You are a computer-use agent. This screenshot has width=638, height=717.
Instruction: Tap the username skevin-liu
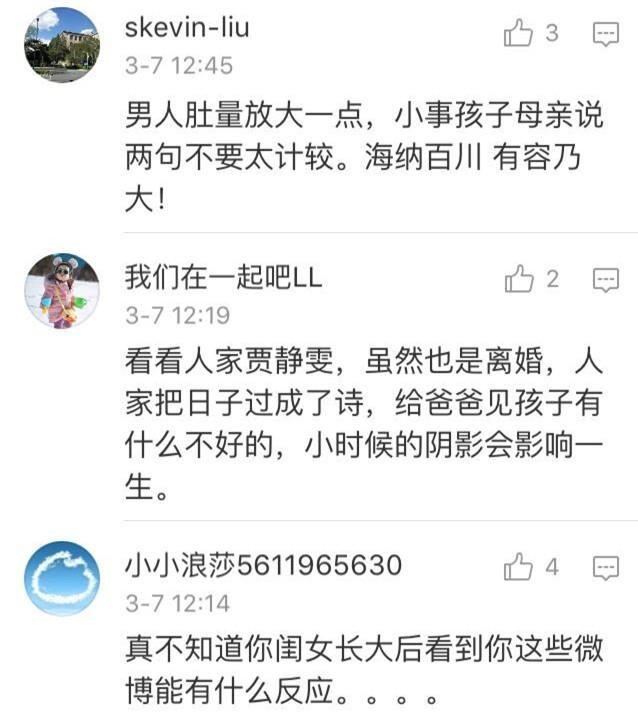click(186, 28)
